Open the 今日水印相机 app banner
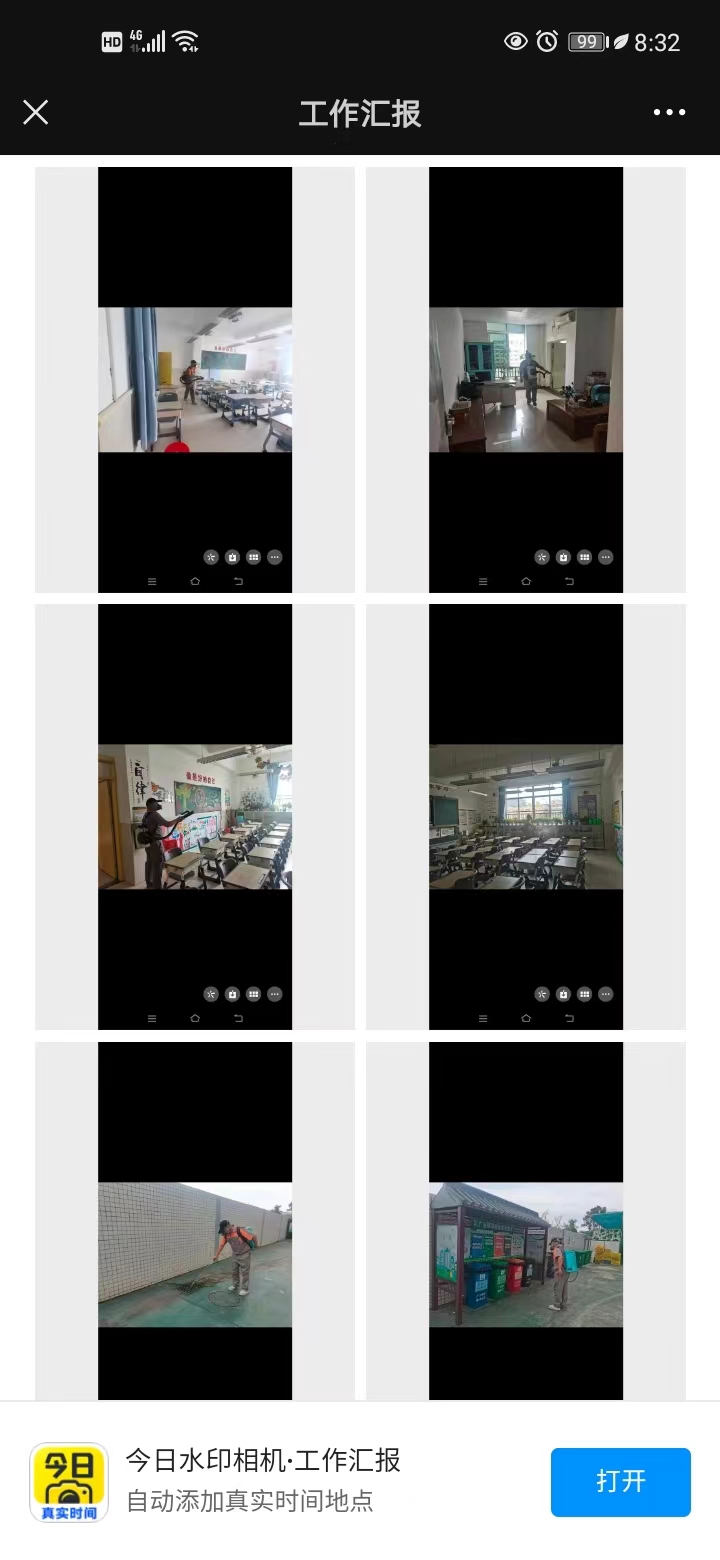 262,1480
